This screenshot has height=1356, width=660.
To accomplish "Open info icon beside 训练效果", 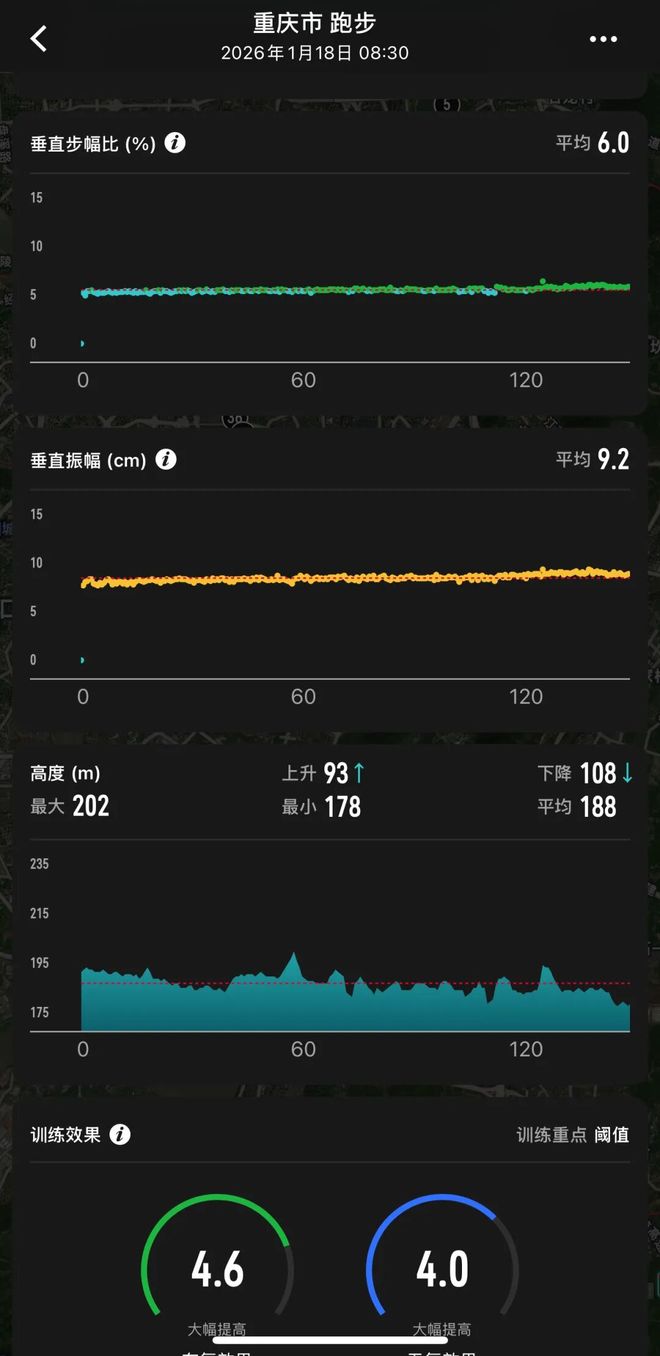I will pos(120,1134).
